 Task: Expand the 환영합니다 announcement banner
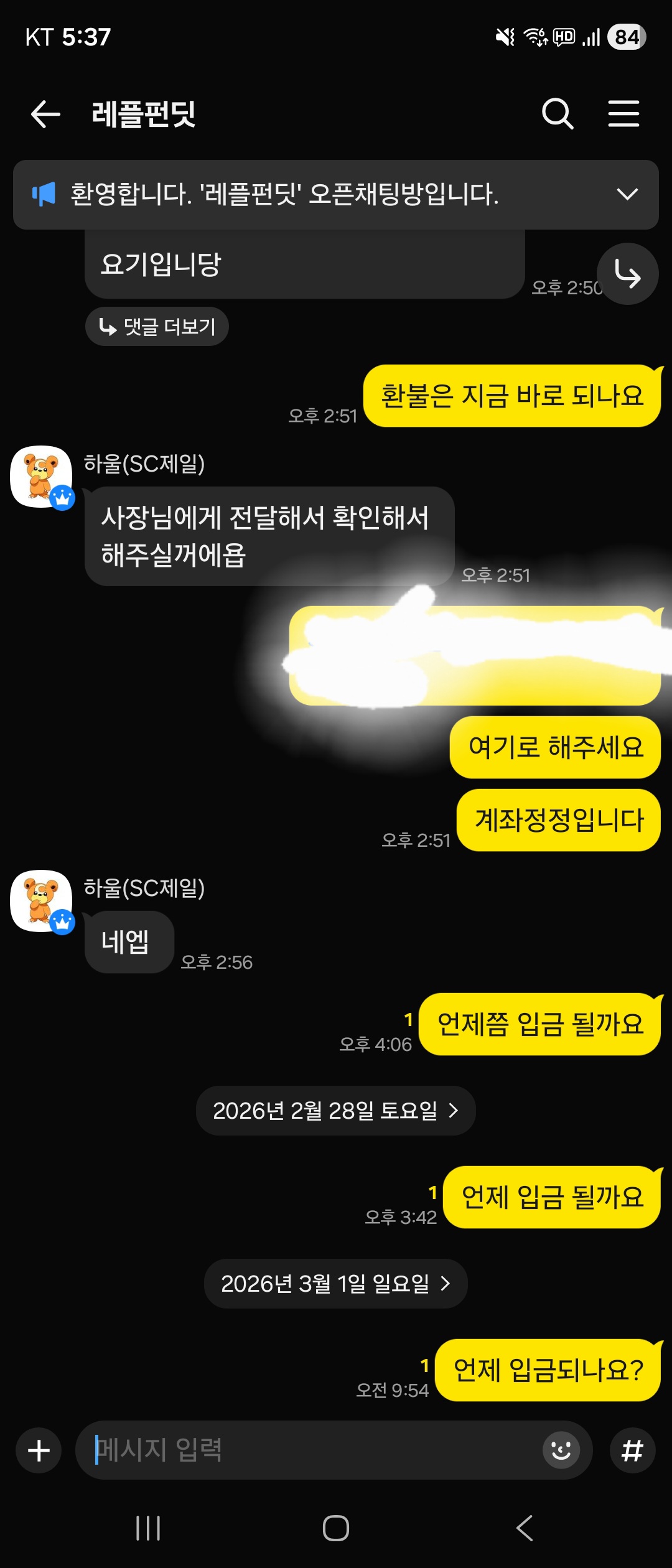627,194
